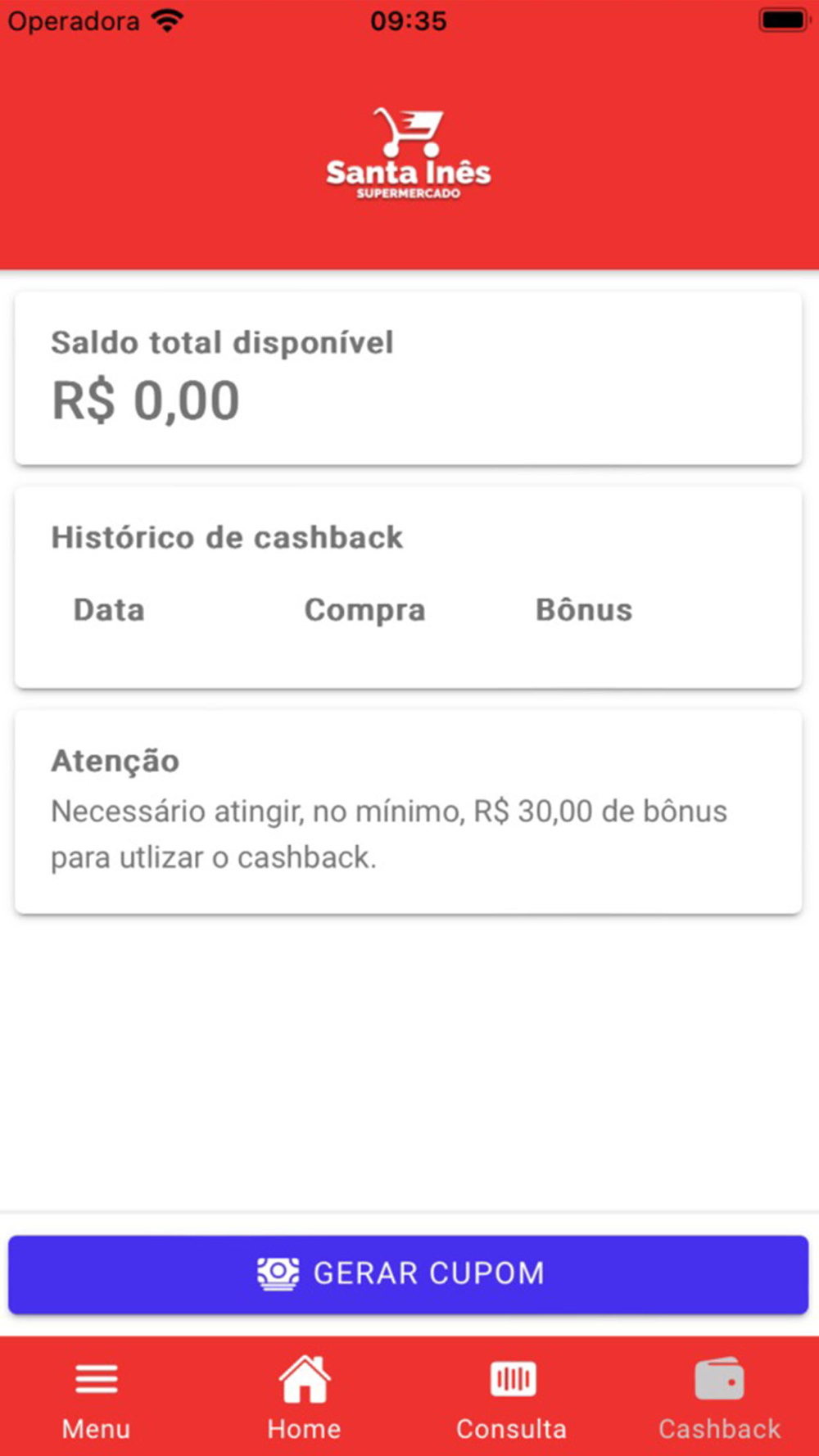
Task: Tap the Gerar Cupom button
Action: 408,1274
